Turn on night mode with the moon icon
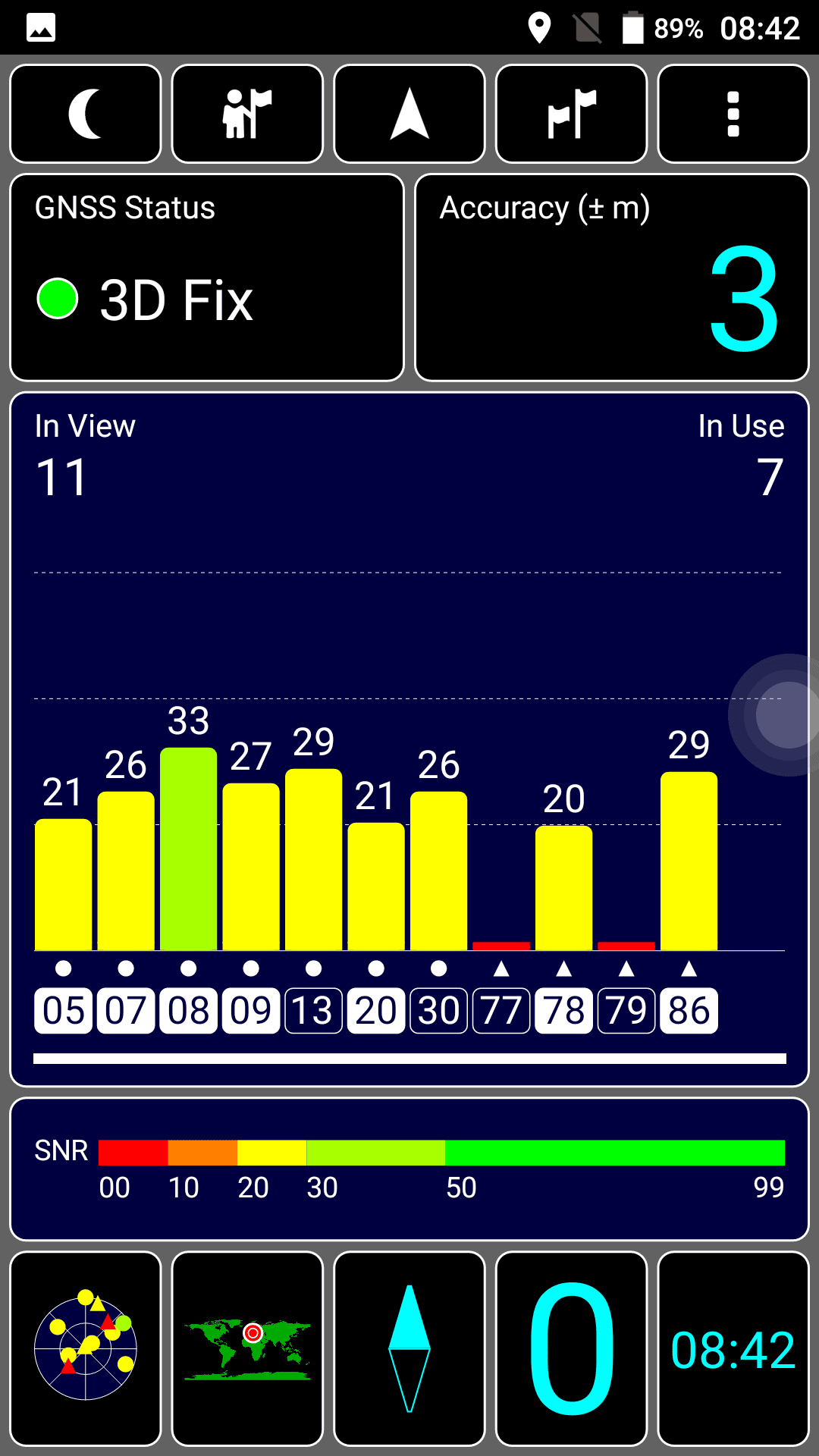 click(86, 114)
